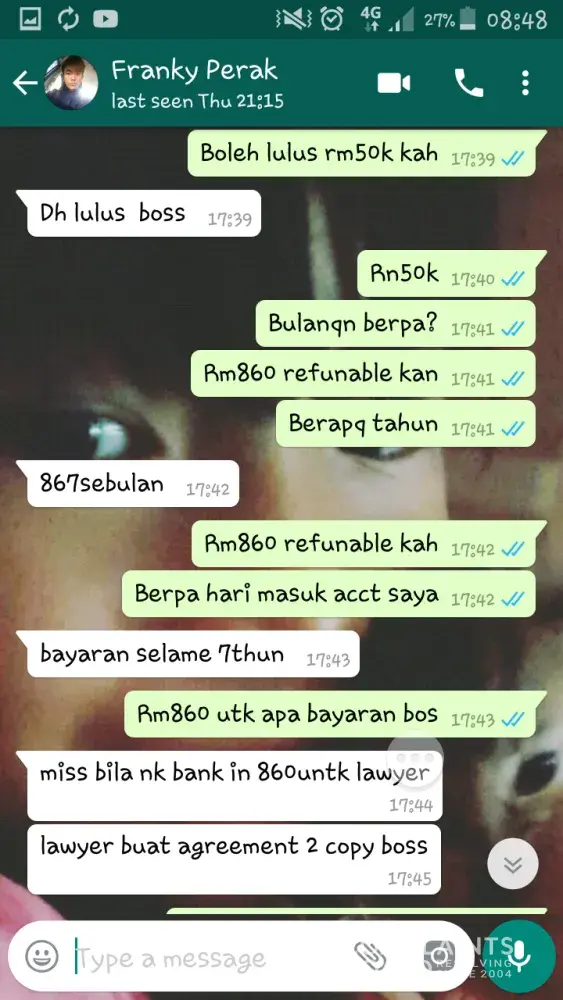
Task: Open the camera in the message bar
Action: 439,955
